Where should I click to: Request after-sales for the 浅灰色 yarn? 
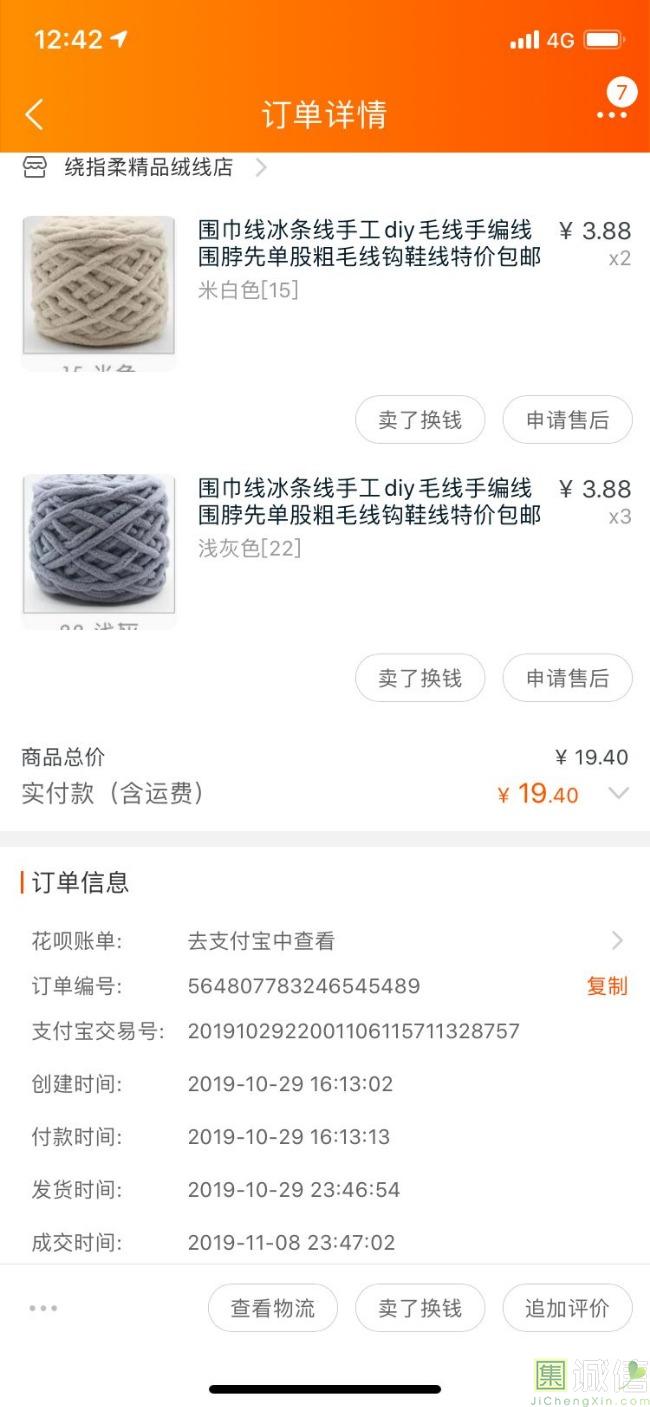coord(567,678)
